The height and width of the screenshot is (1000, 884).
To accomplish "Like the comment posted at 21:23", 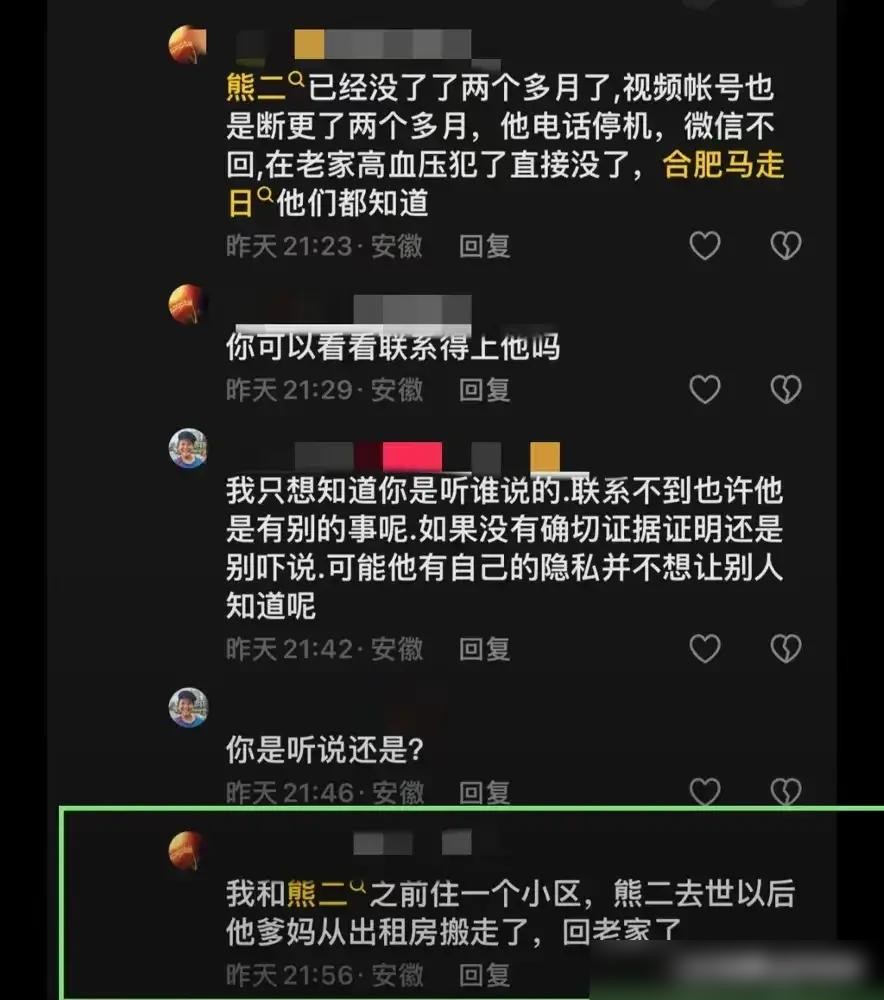I will coord(705,246).
